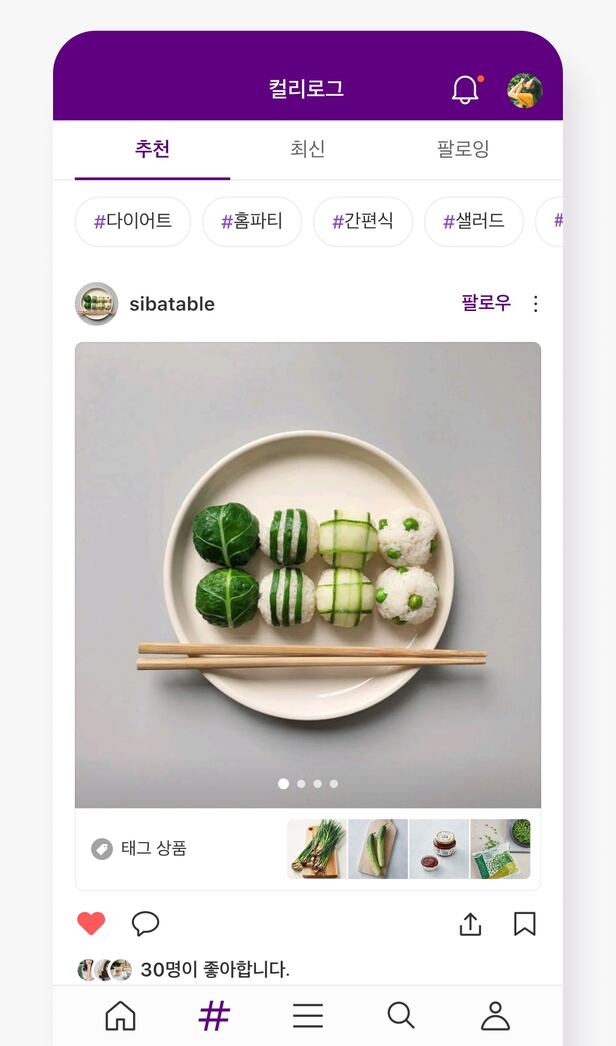Viewport: 616px width, 1046px height.
Task: Select the #간편식 hashtag chip
Action: pos(363,221)
